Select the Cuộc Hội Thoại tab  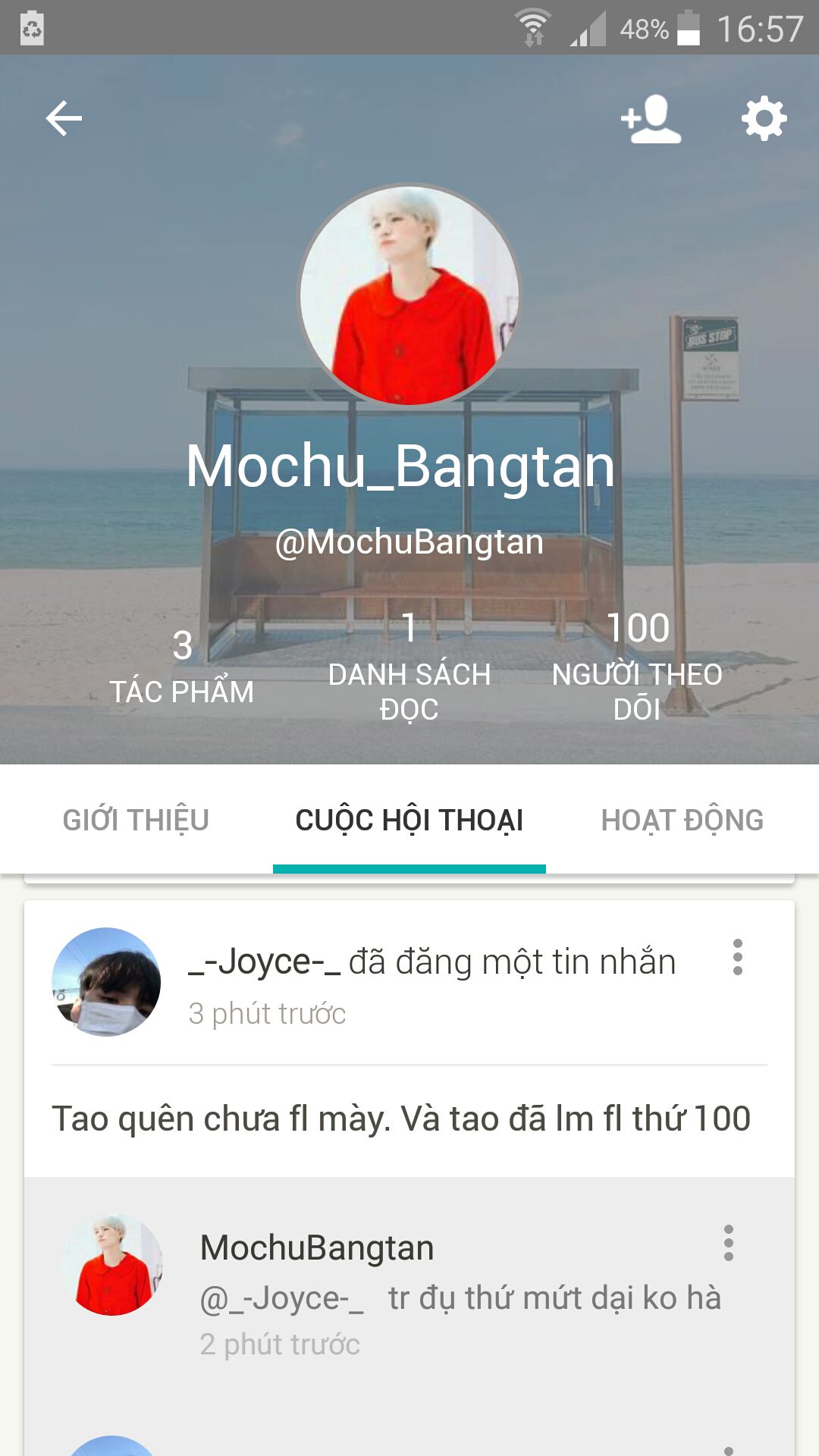pyautogui.click(x=409, y=821)
